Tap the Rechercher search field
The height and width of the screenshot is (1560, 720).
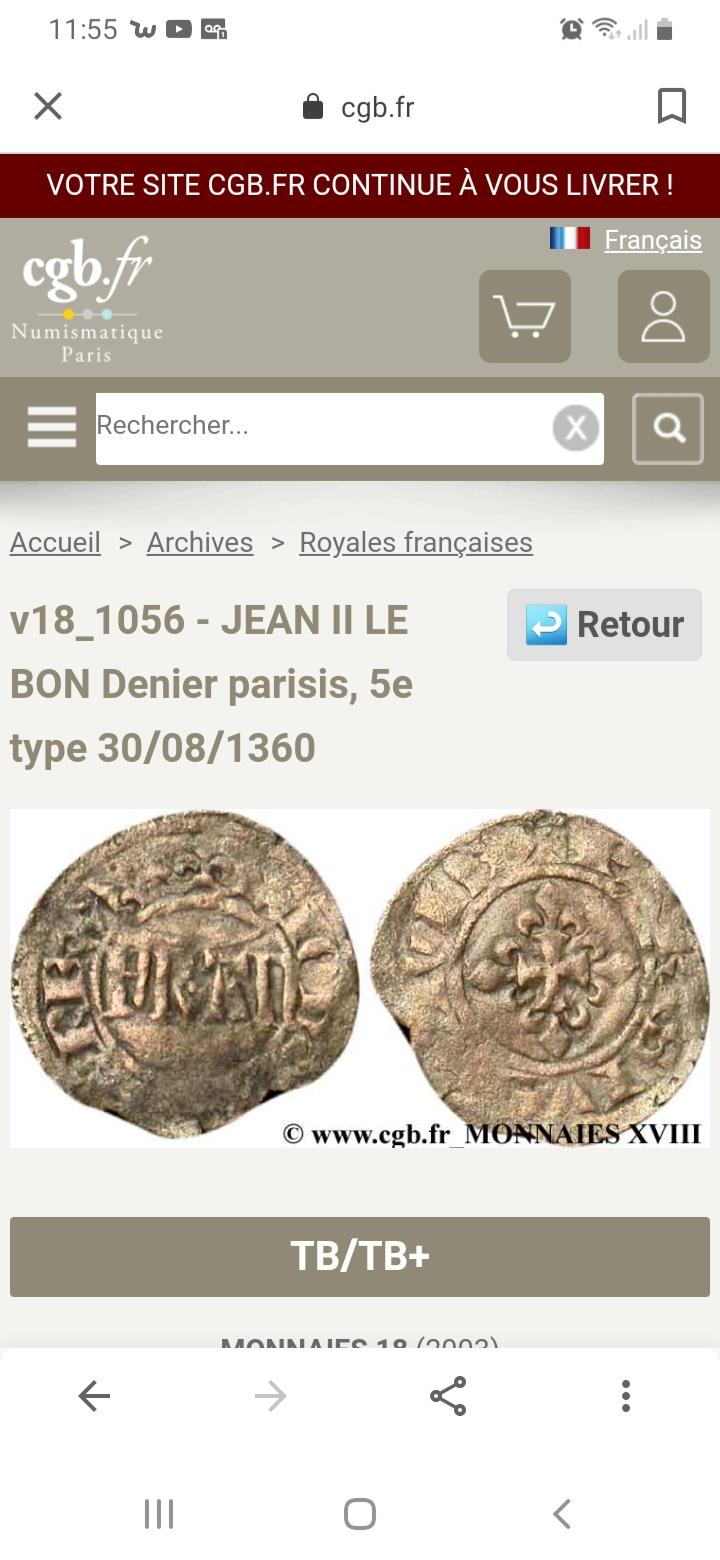click(x=320, y=427)
